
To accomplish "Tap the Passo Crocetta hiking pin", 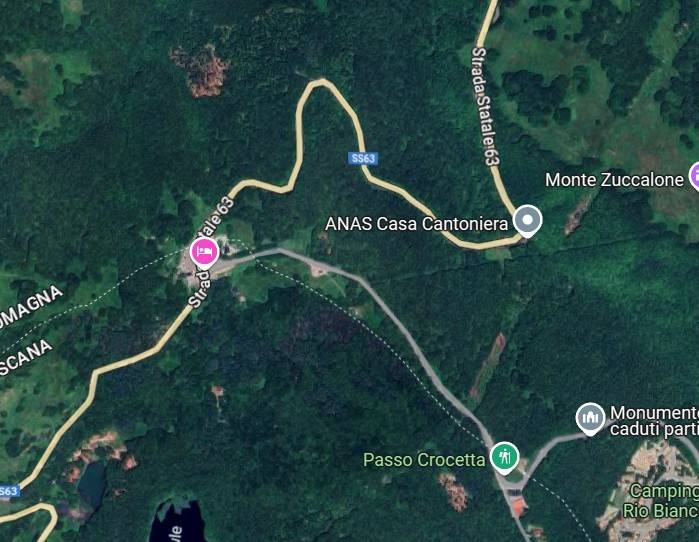I will pyautogui.click(x=505, y=458).
